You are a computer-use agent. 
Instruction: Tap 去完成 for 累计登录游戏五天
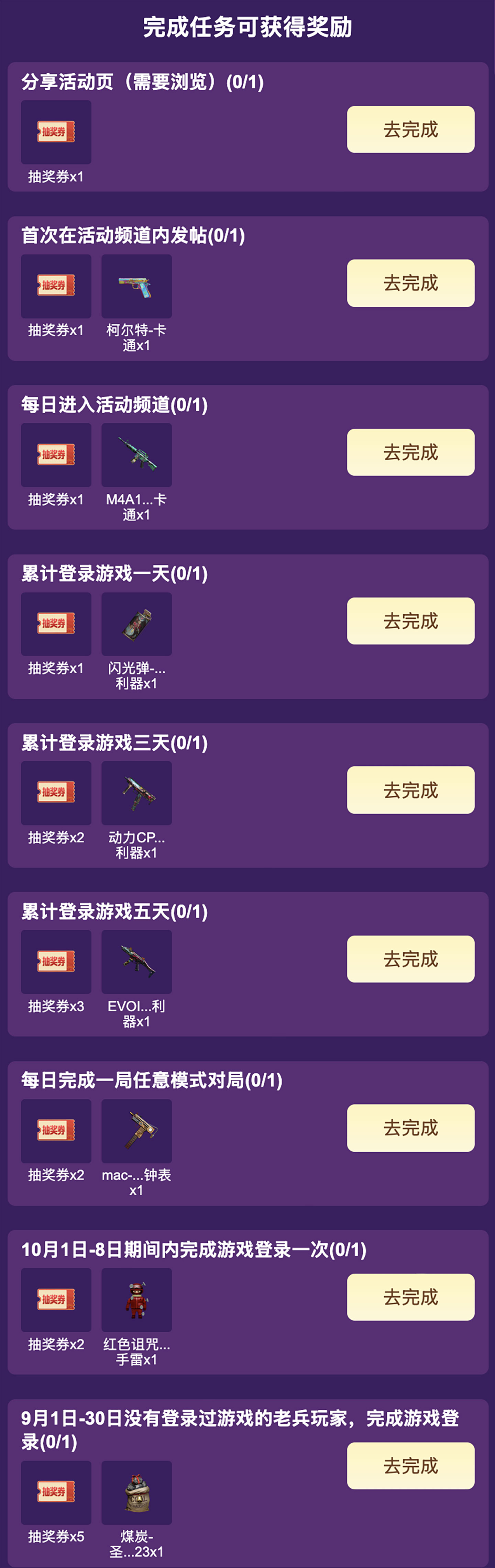(x=410, y=959)
